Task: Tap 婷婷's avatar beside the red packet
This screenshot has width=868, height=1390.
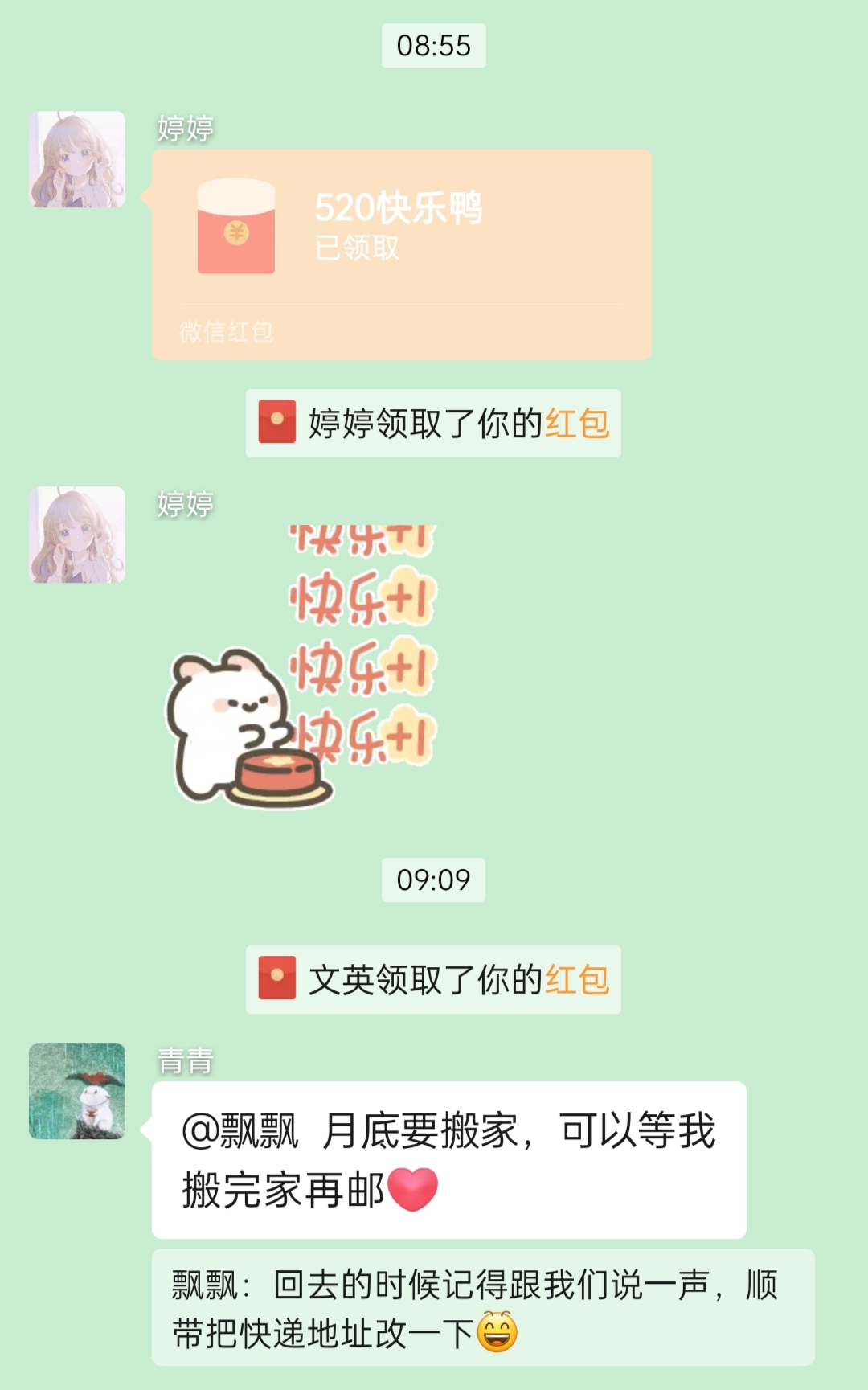Action: point(77,159)
